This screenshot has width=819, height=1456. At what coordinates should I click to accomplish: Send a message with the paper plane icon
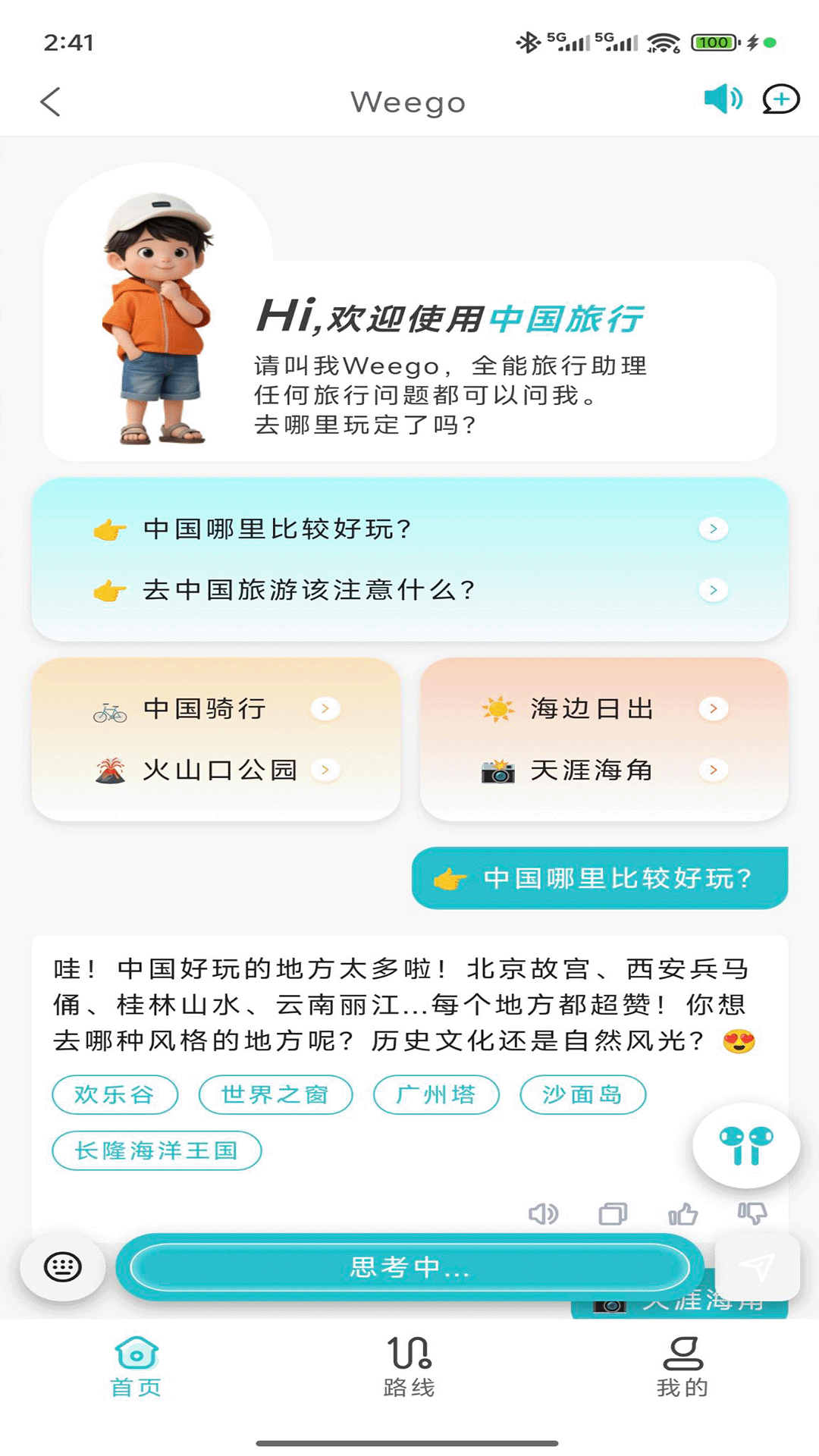(758, 1264)
